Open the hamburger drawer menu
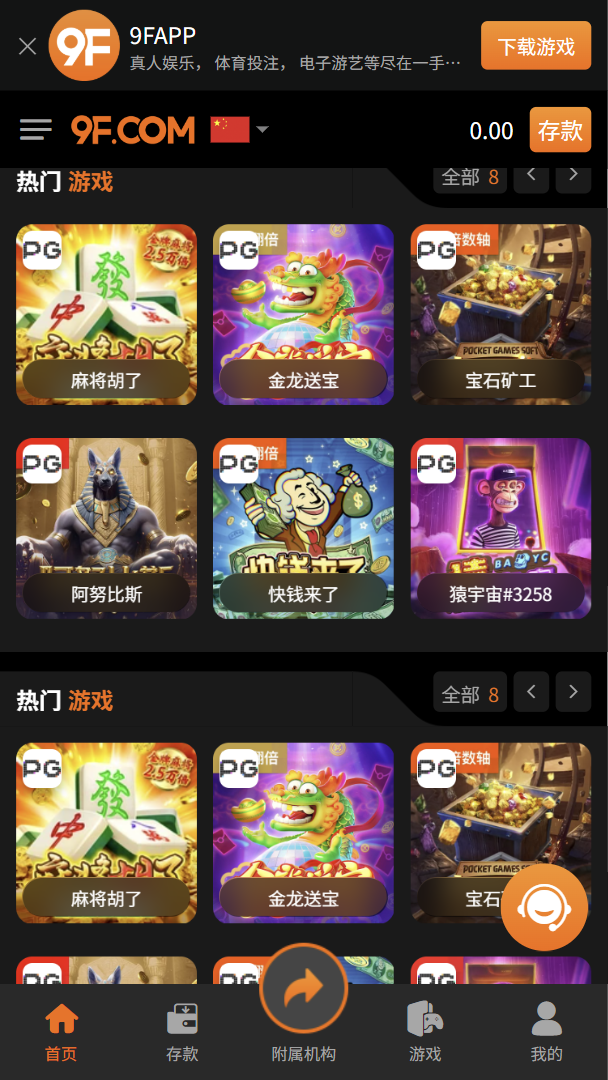Viewport: 608px width, 1080px height. click(35, 130)
